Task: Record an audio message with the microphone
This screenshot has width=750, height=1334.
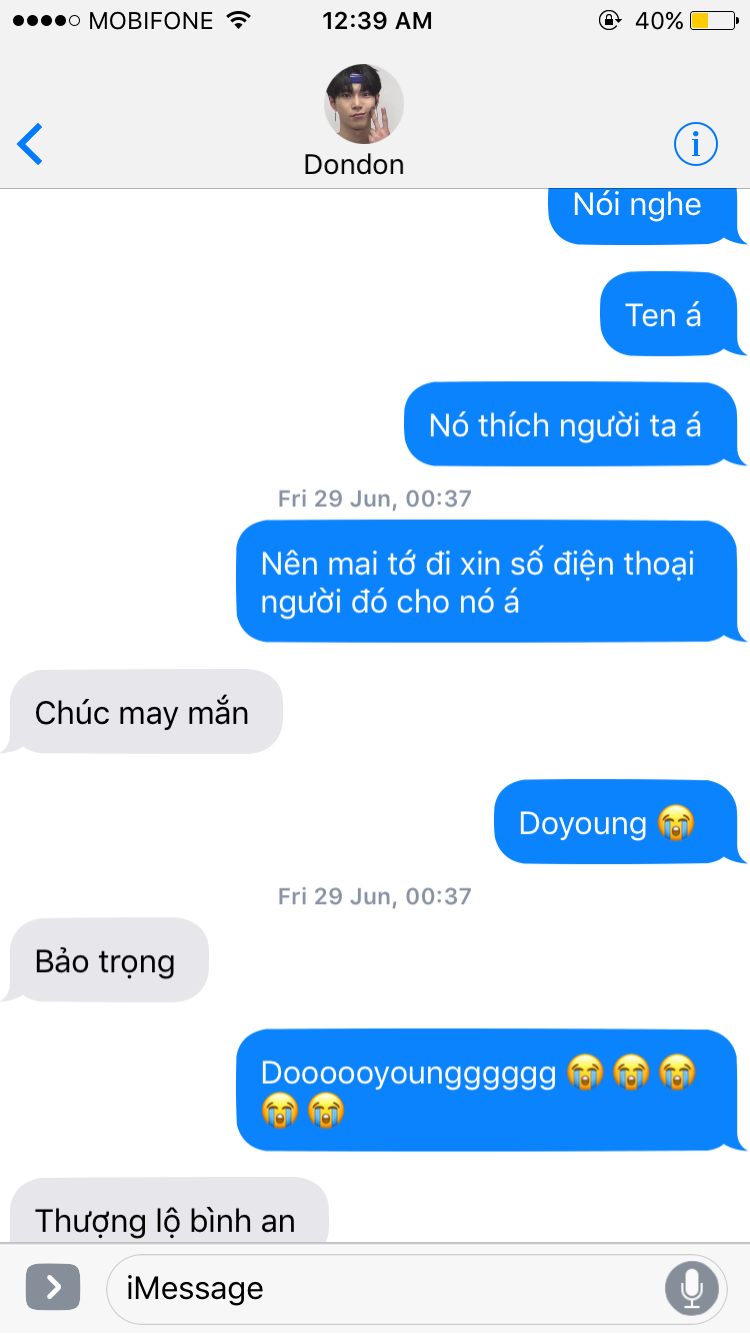Action: 691,1288
